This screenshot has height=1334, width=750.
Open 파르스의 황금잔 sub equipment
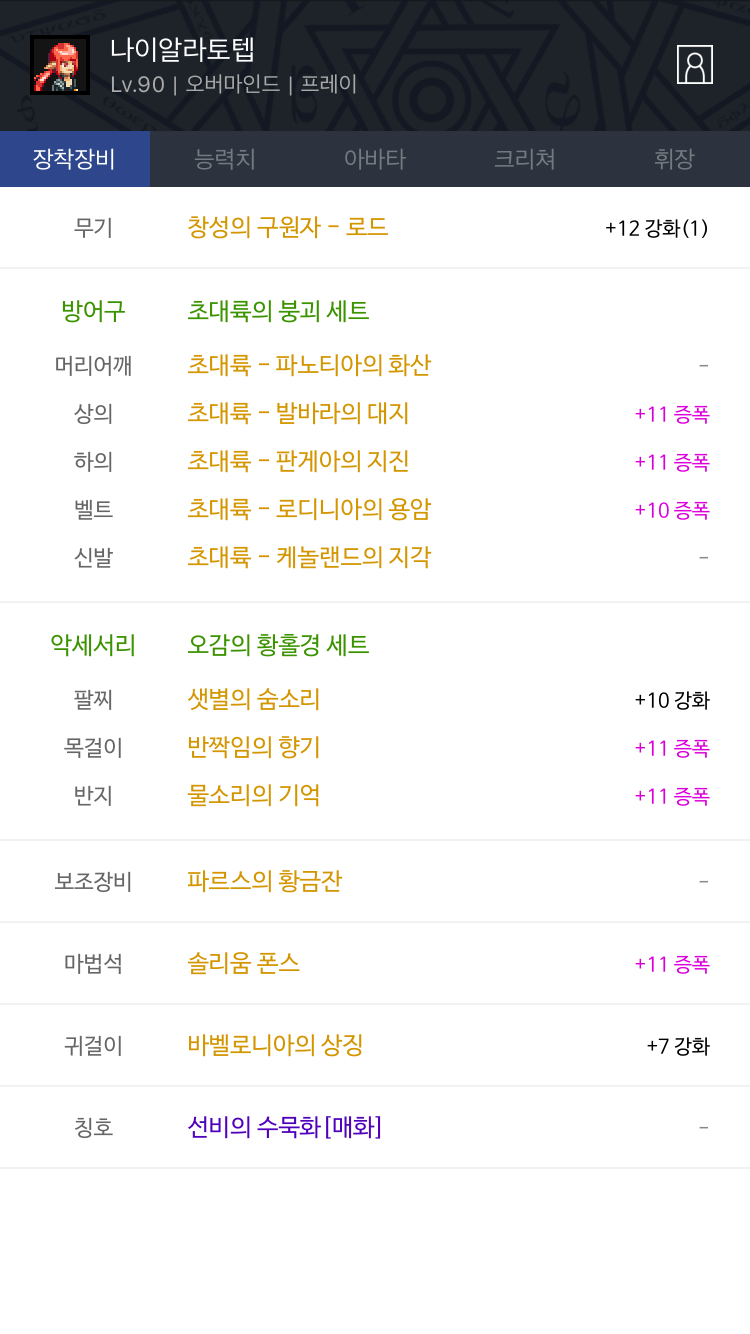[265, 881]
